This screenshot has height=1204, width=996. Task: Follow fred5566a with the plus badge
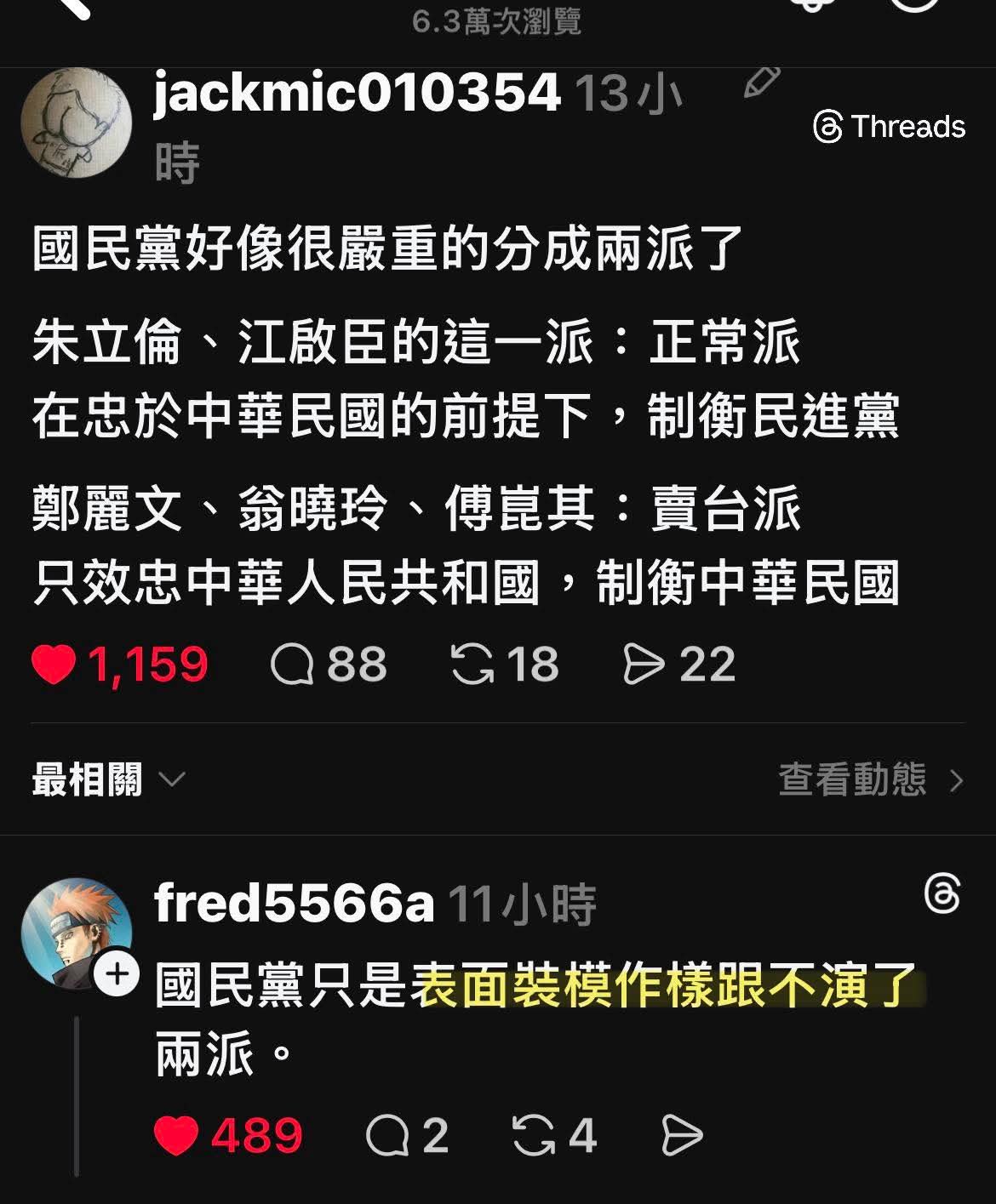(117, 973)
